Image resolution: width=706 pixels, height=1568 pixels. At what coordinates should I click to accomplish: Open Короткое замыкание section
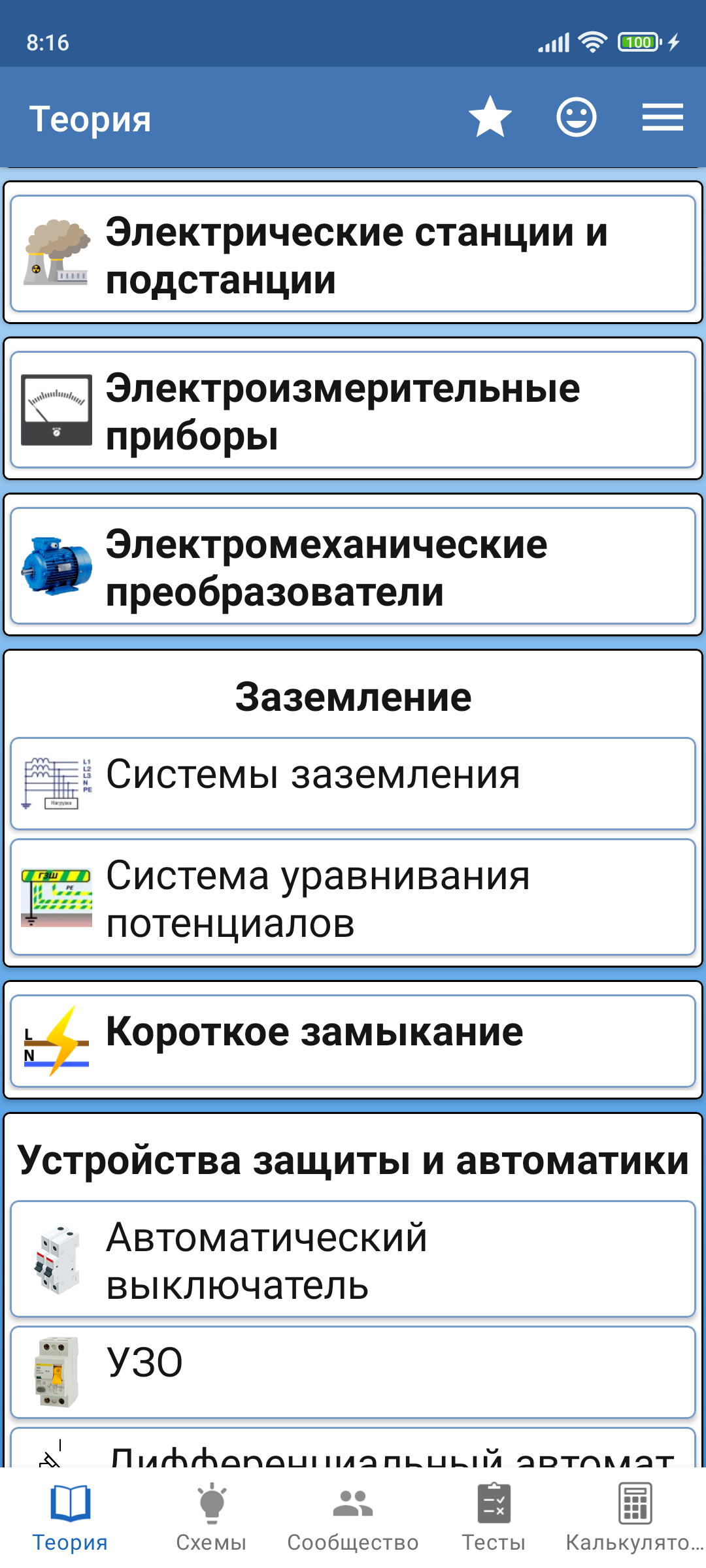point(353,1041)
